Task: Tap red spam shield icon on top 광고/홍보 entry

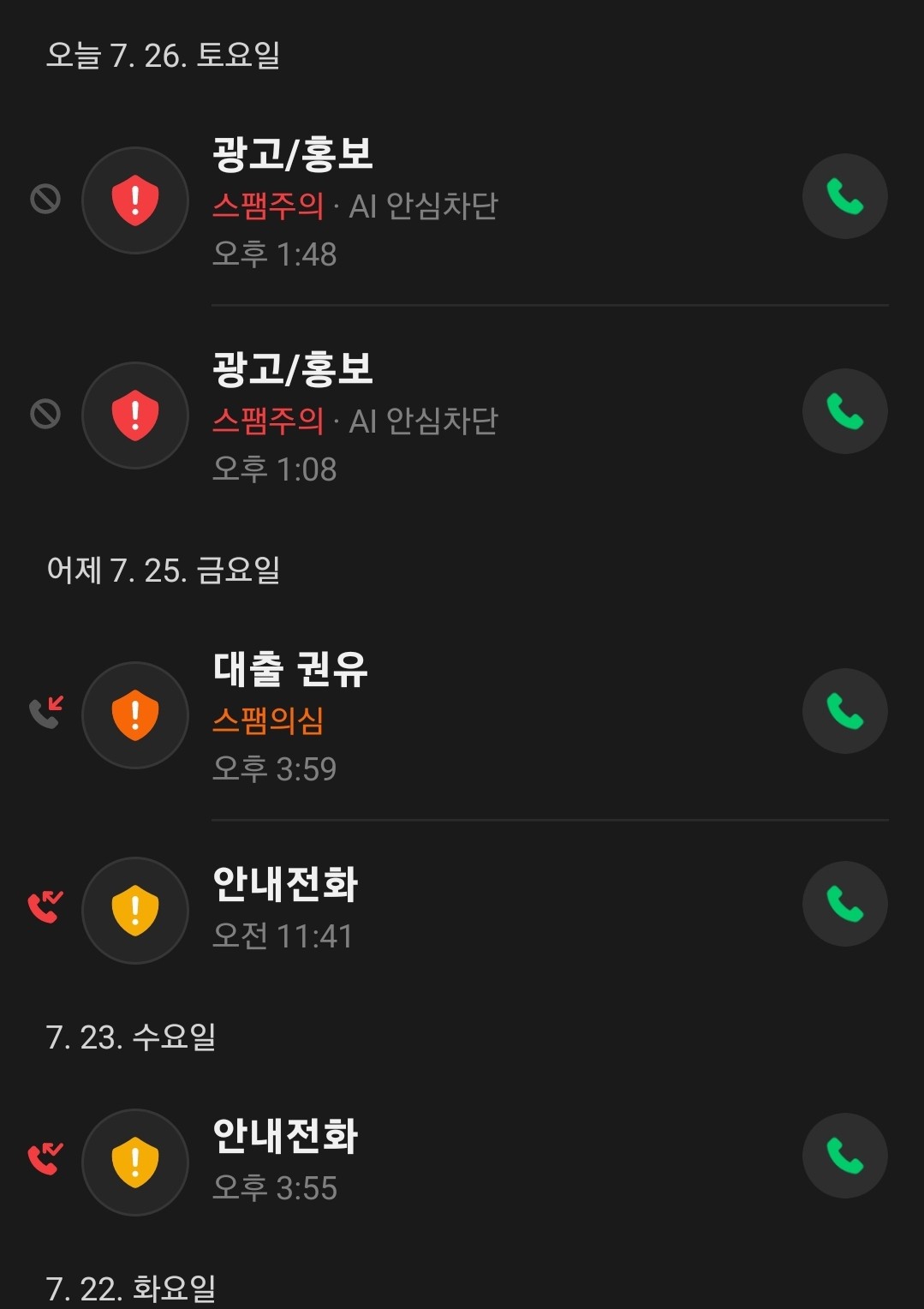Action: [x=134, y=200]
